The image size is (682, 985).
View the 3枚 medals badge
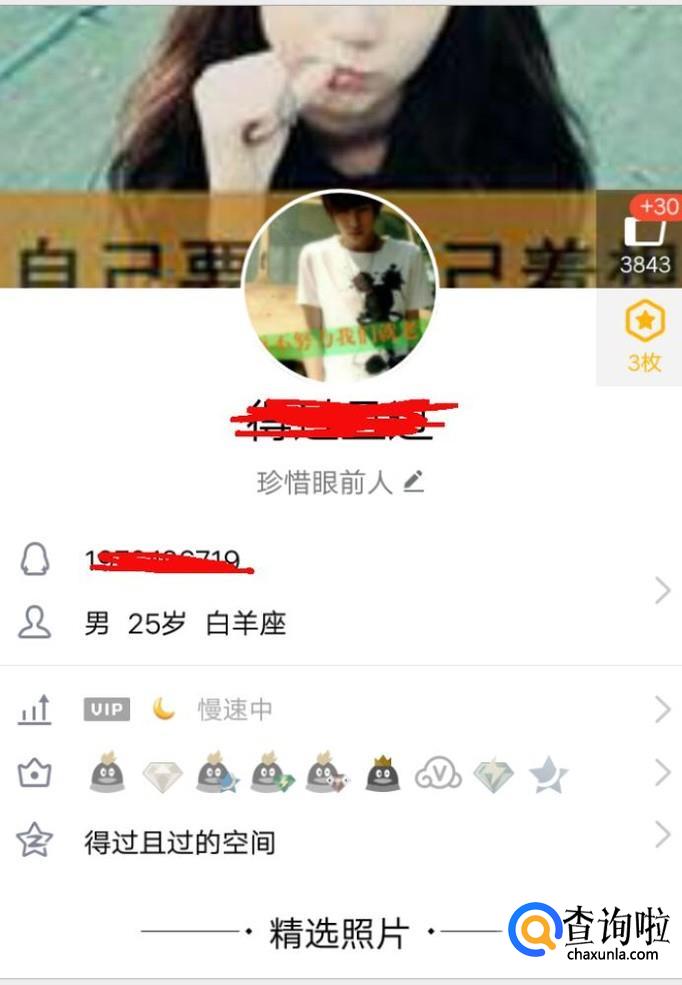pos(644,337)
